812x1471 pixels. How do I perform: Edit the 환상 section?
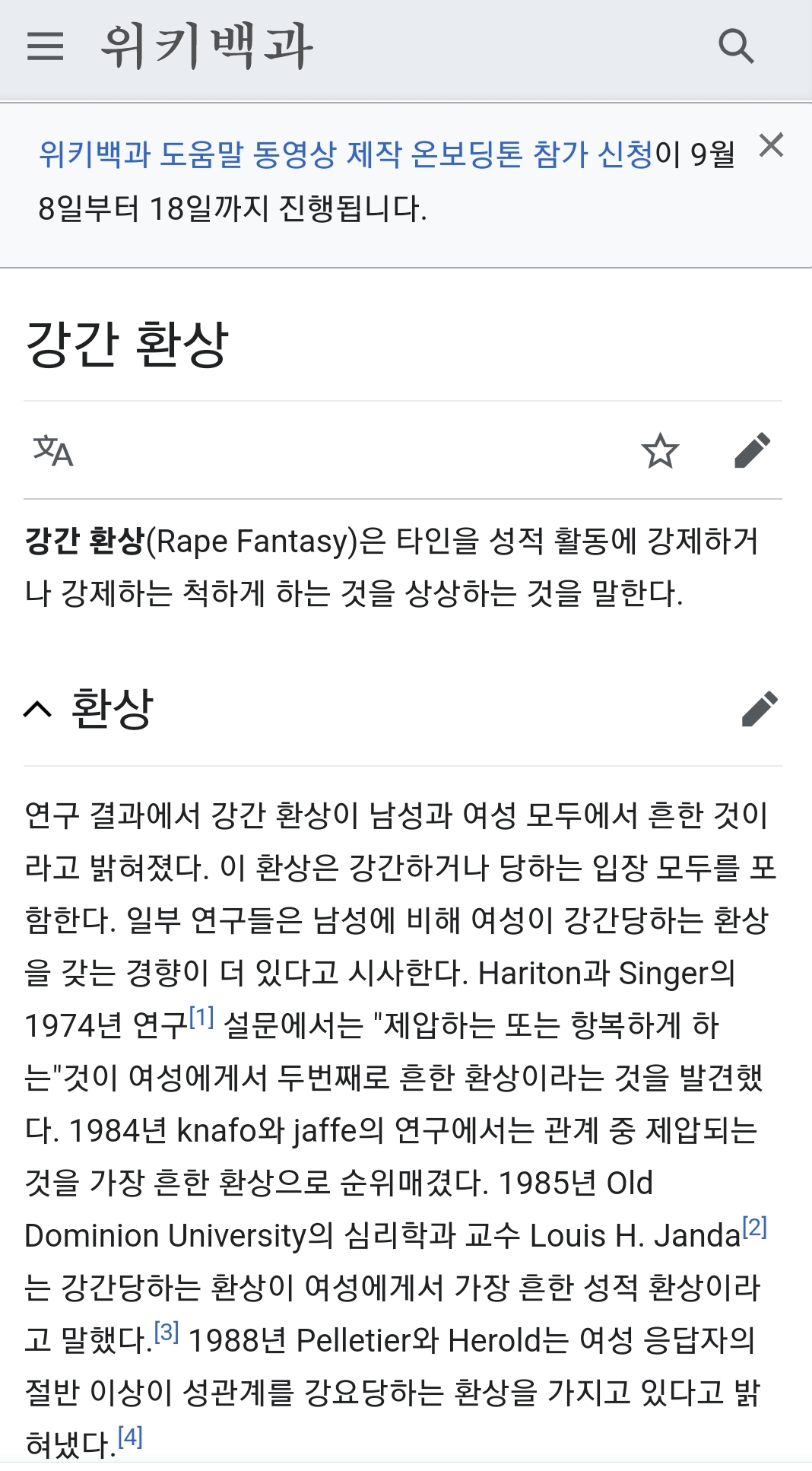[x=760, y=710]
